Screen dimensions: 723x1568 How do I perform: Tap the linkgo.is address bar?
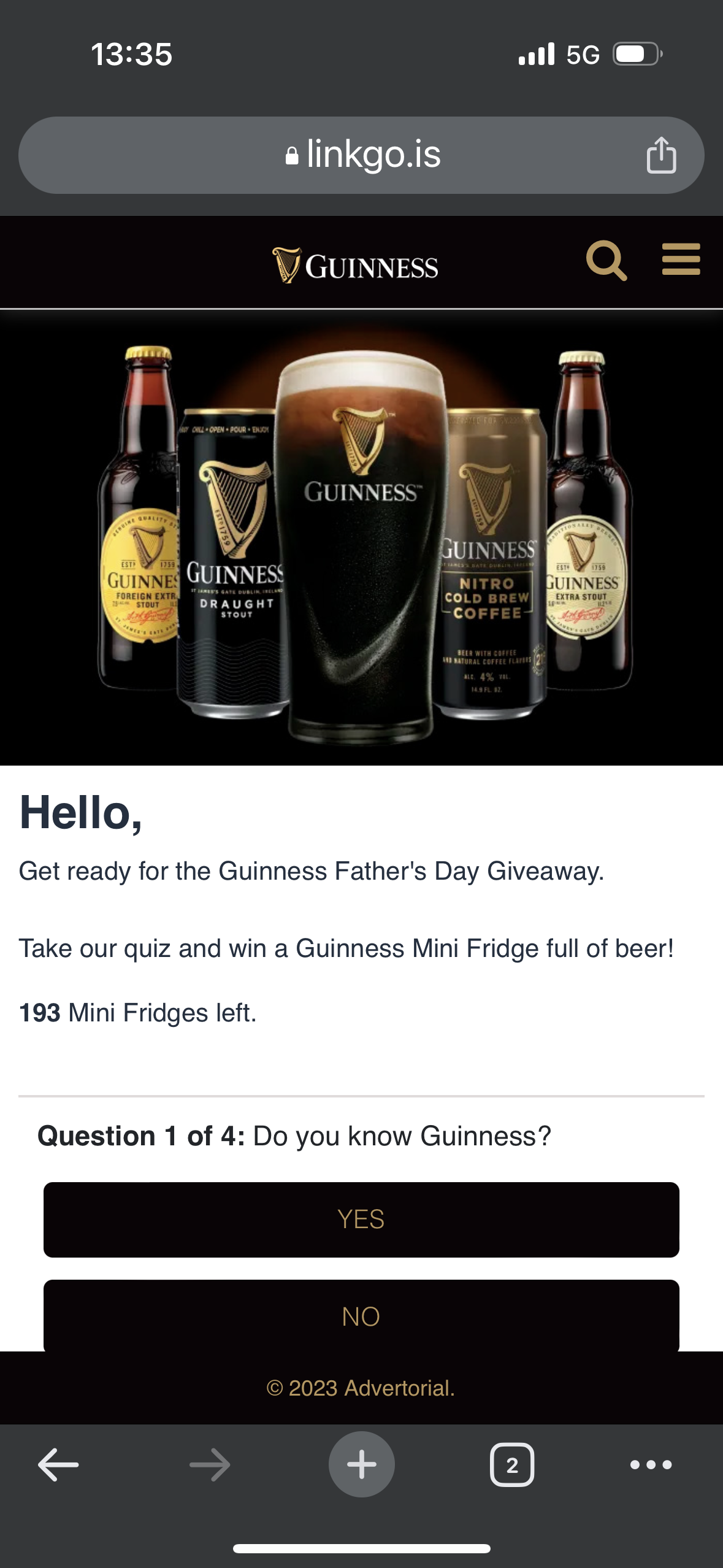(x=362, y=155)
